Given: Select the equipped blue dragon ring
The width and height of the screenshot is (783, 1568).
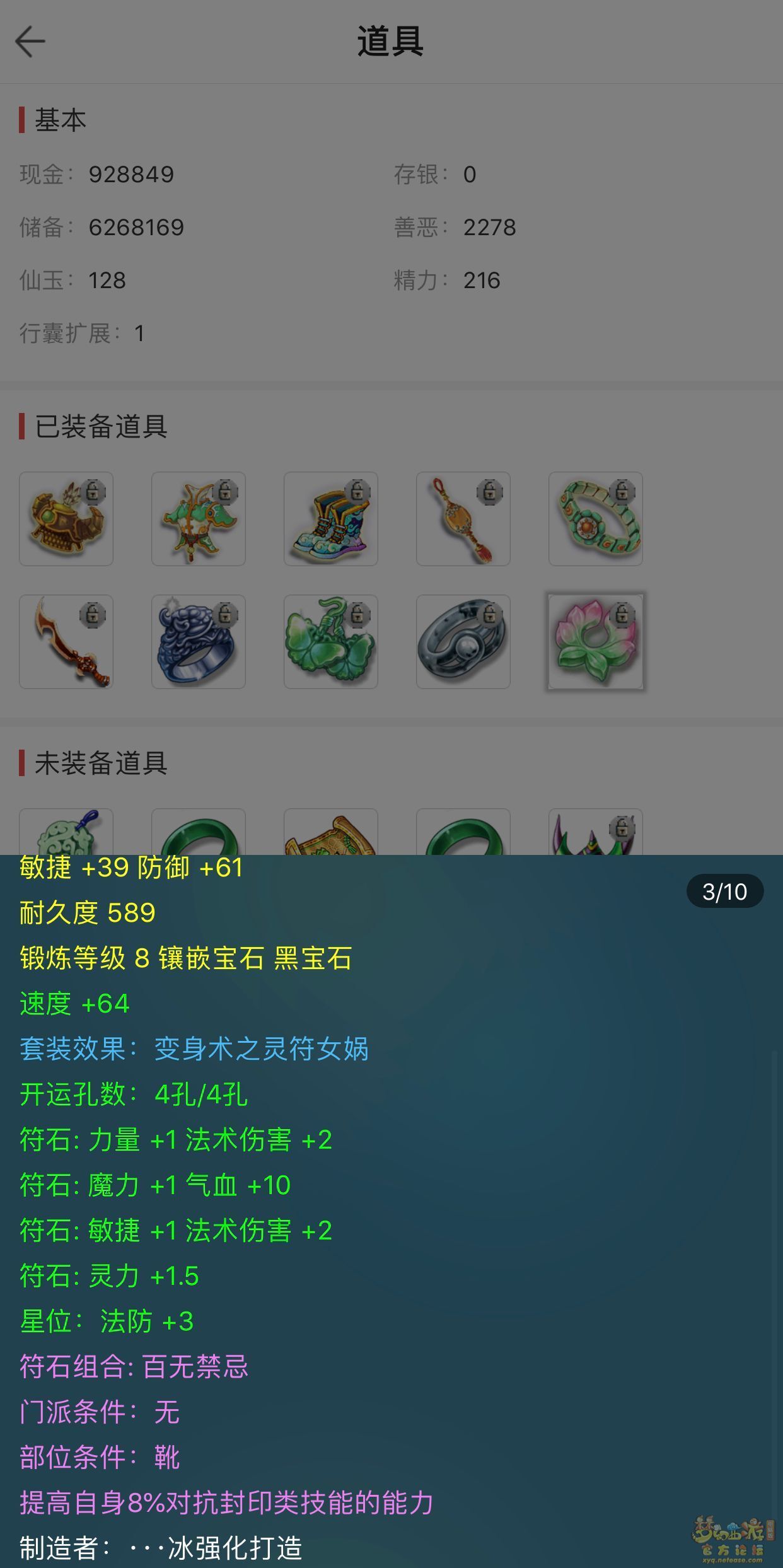Looking at the screenshot, I should 199,642.
